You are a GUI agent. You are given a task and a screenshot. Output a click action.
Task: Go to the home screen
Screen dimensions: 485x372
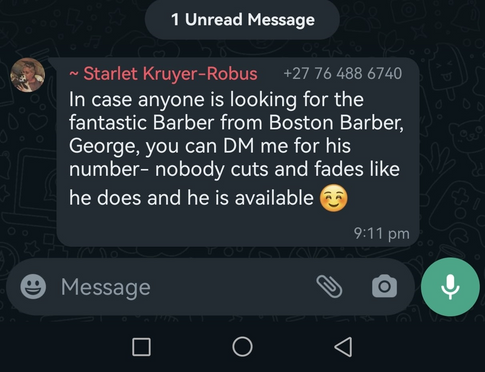242,347
